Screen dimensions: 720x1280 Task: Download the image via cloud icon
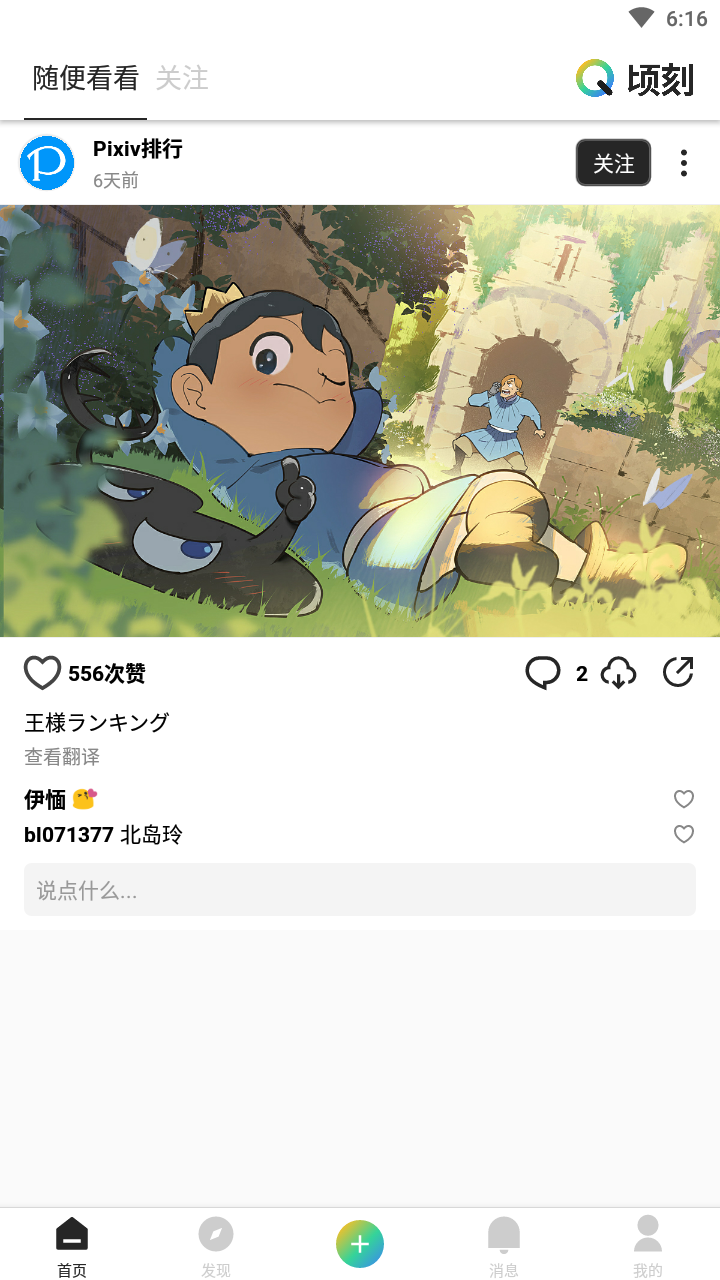618,673
